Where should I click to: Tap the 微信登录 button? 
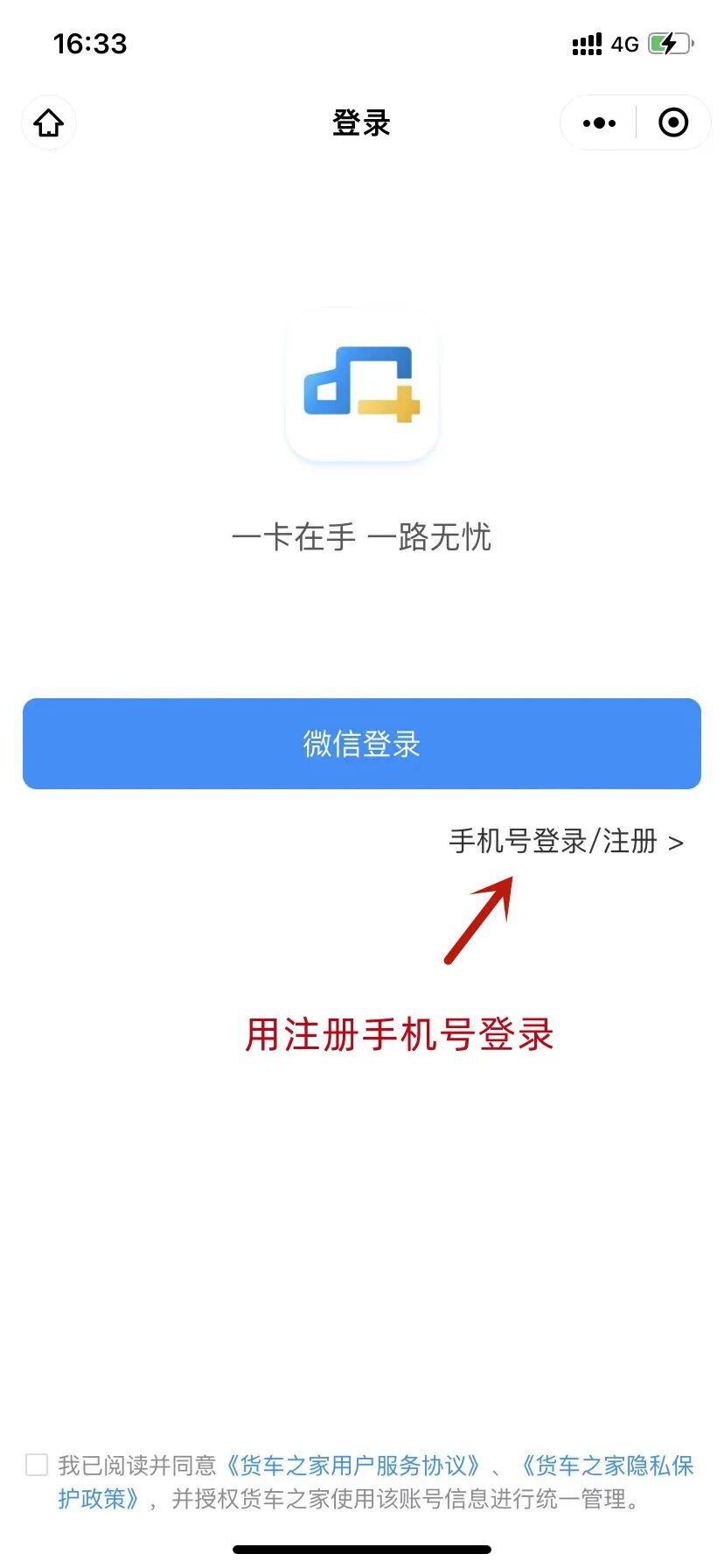pos(362,744)
